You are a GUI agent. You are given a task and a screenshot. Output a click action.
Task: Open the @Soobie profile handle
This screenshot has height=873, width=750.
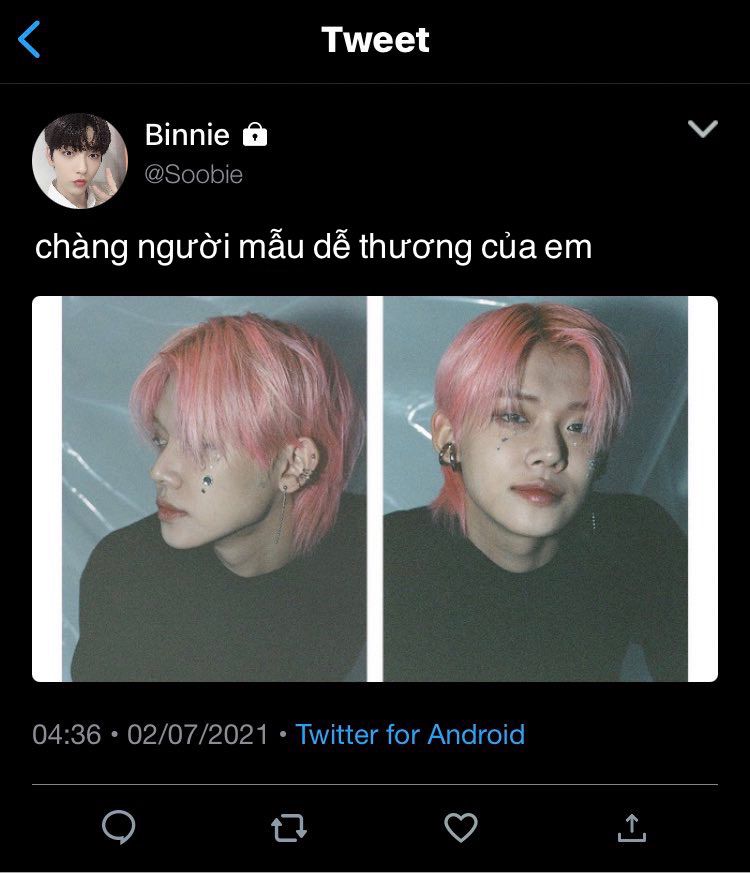193,175
